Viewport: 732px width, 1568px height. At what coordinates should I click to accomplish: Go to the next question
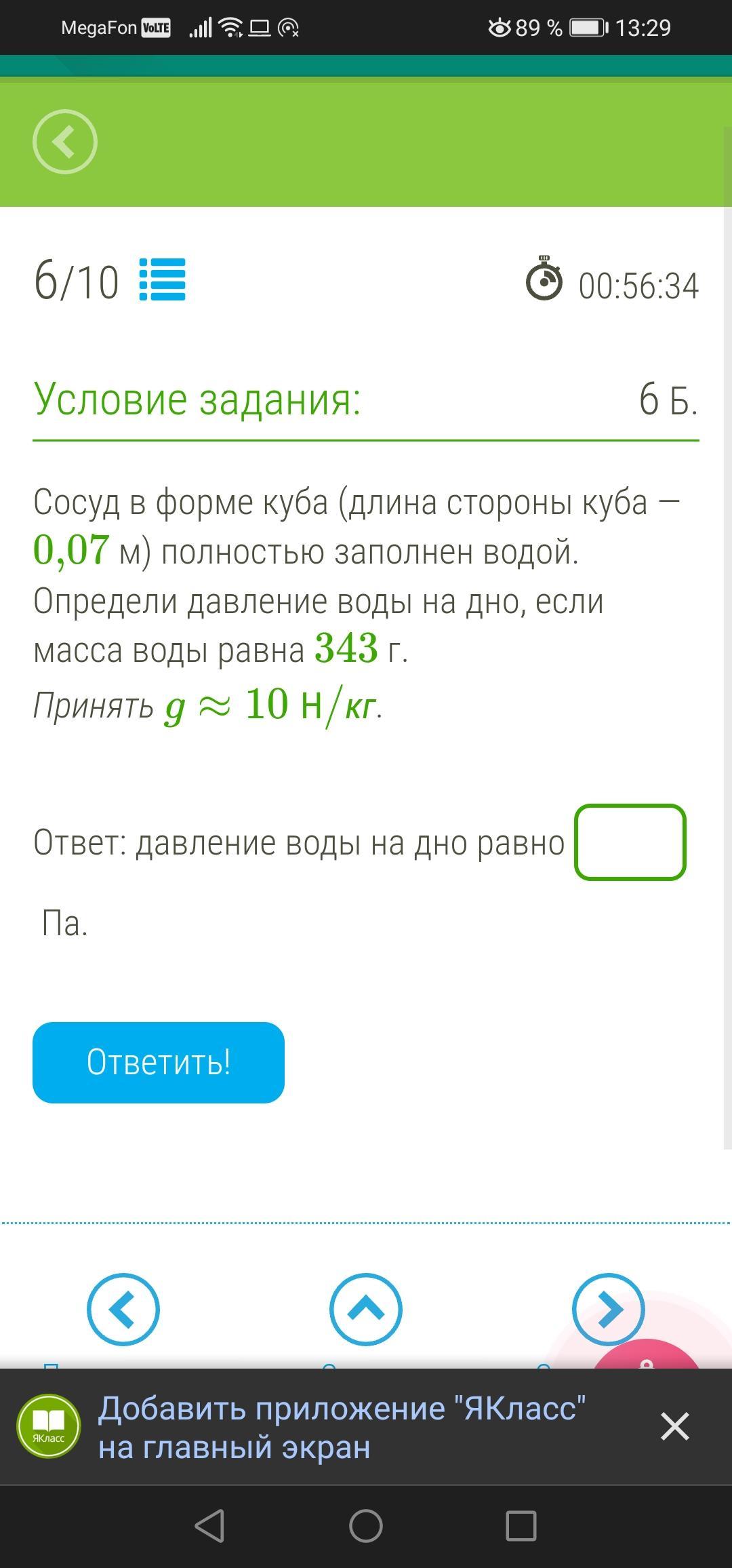click(x=608, y=1310)
